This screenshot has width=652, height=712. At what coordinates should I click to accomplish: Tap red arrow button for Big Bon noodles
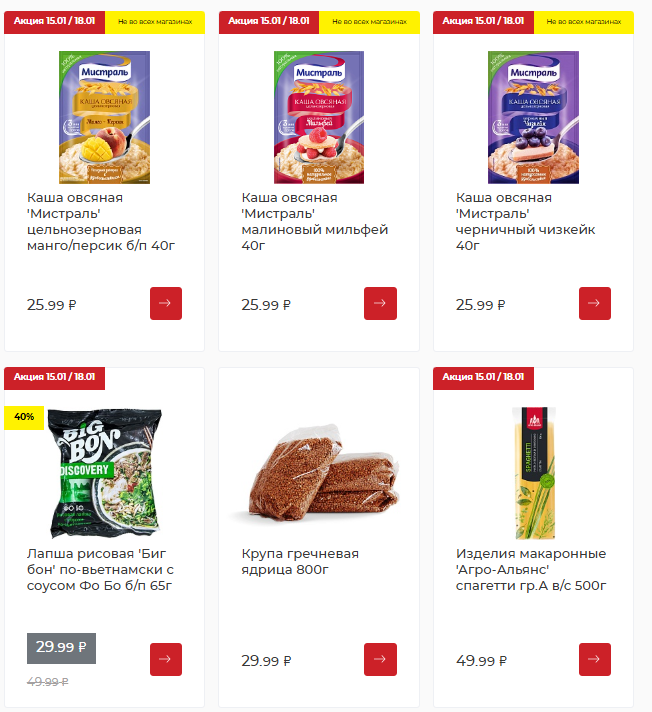coord(166,659)
